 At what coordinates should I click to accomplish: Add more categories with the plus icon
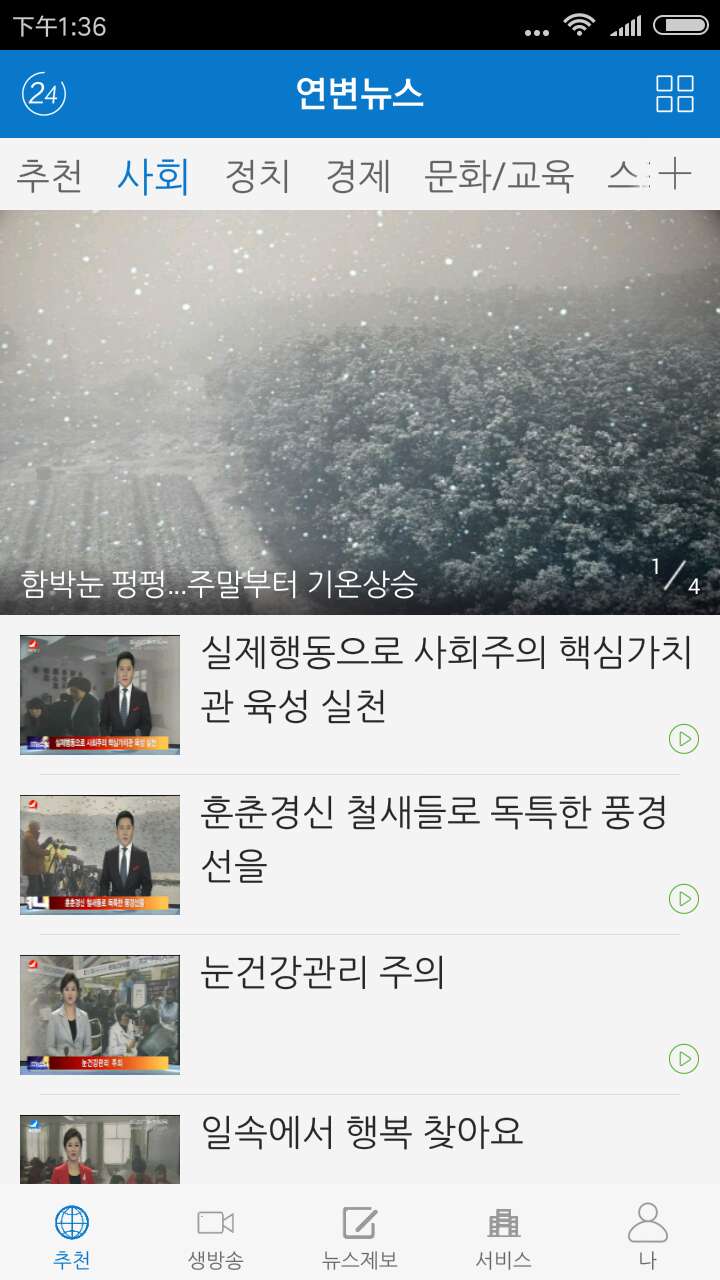pyautogui.click(x=676, y=174)
